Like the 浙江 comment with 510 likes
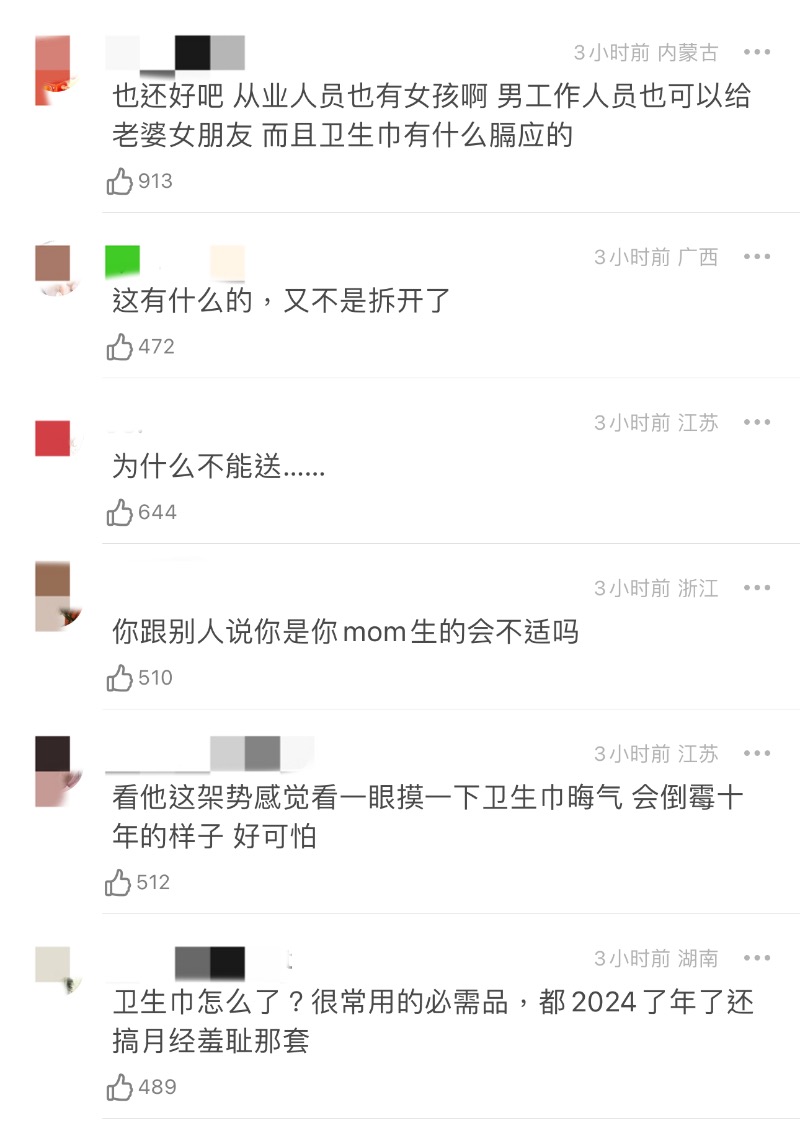Screen dimensions: 800x1123 pyautogui.click(x=120, y=678)
